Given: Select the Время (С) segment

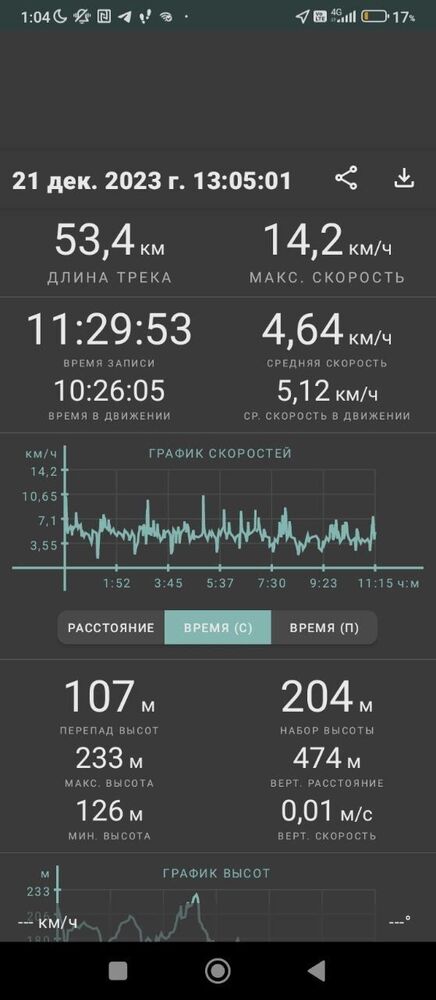Looking at the screenshot, I should click(218, 628).
